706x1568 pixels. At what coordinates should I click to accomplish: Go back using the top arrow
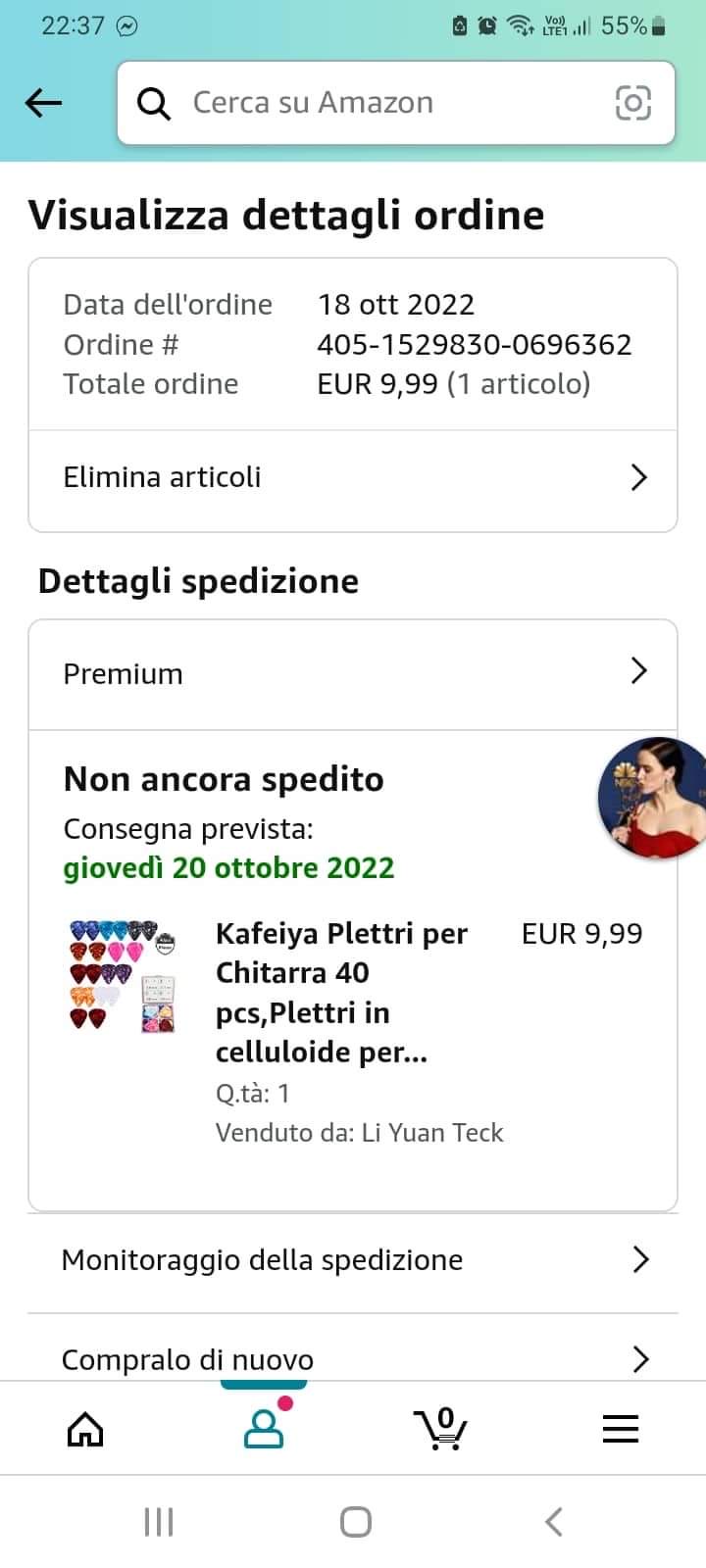point(44,102)
